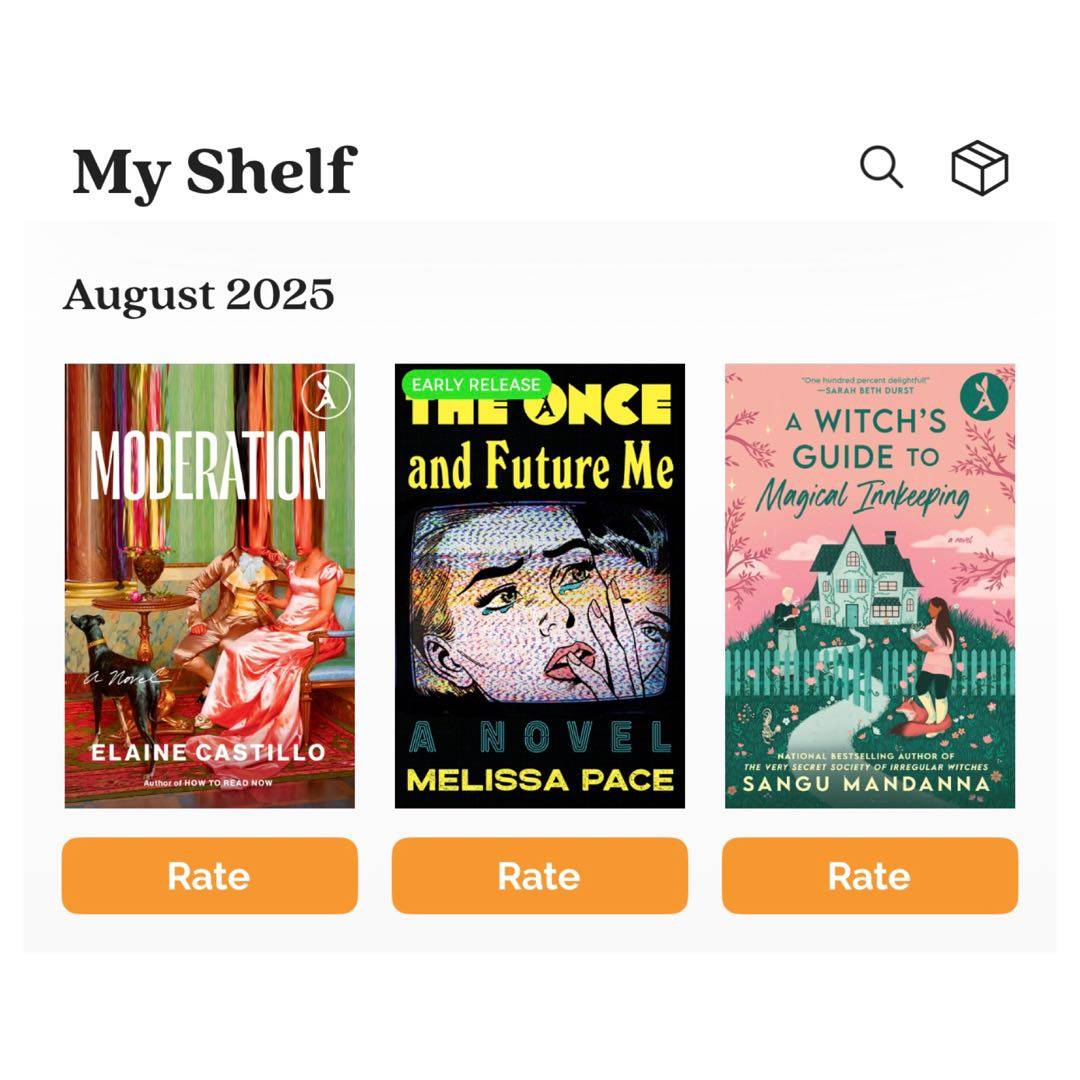The image size is (1080, 1080).
Task: Rate A Witch's Guide to Magical Innkeeping
Action: click(870, 876)
